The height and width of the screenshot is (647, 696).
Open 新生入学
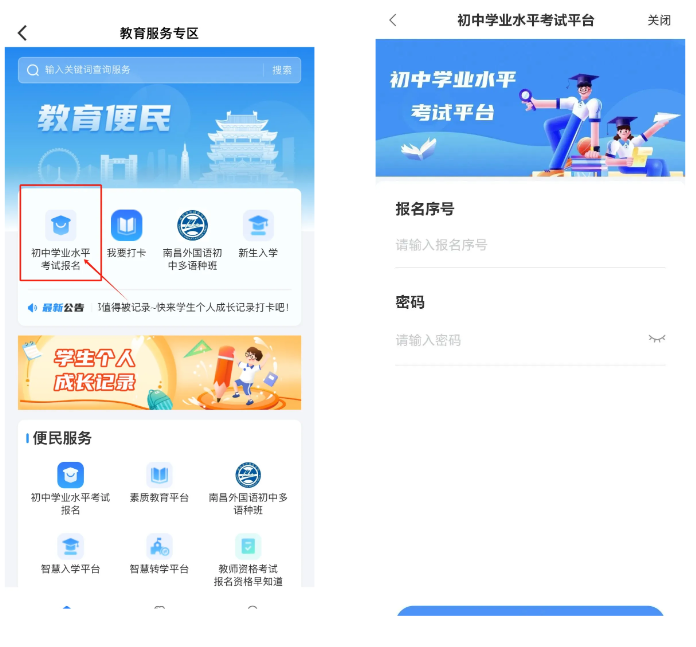258,235
